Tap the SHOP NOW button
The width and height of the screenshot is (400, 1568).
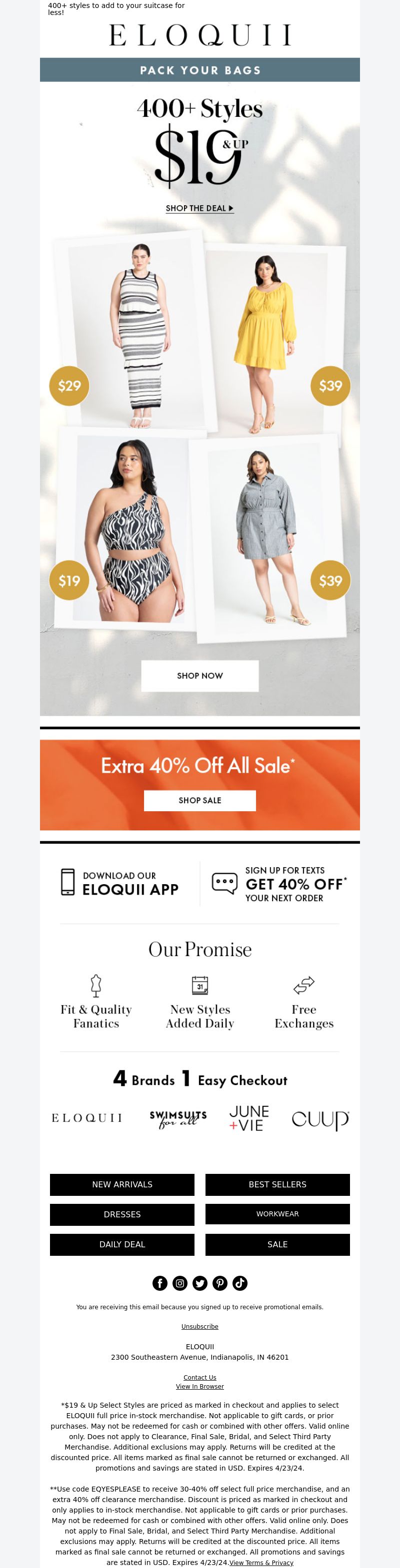pyautogui.click(x=199, y=676)
